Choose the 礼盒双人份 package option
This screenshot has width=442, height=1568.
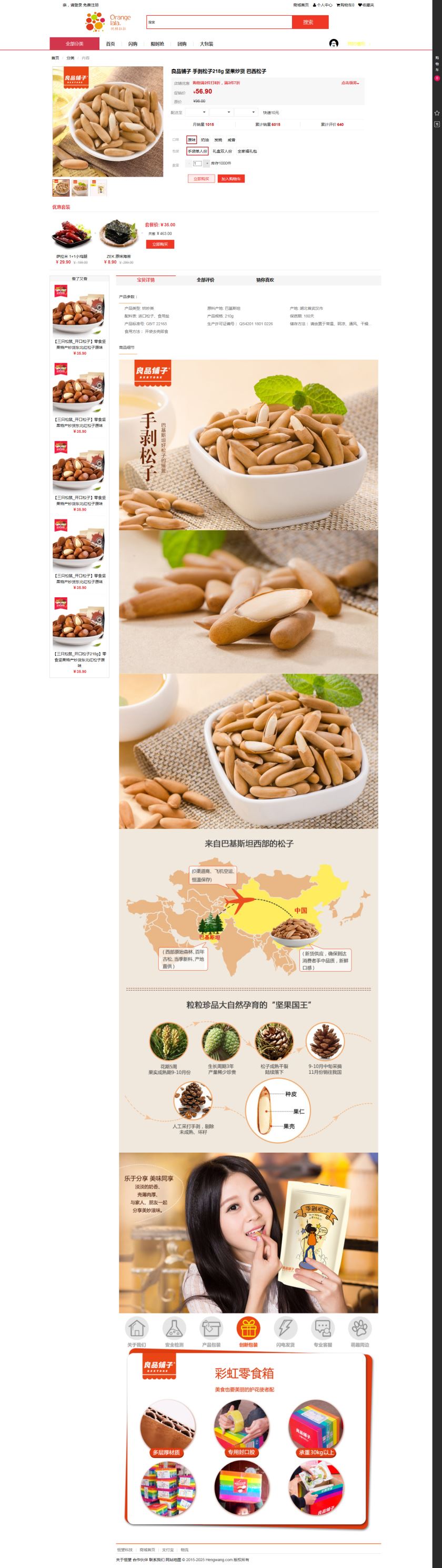click(222, 151)
